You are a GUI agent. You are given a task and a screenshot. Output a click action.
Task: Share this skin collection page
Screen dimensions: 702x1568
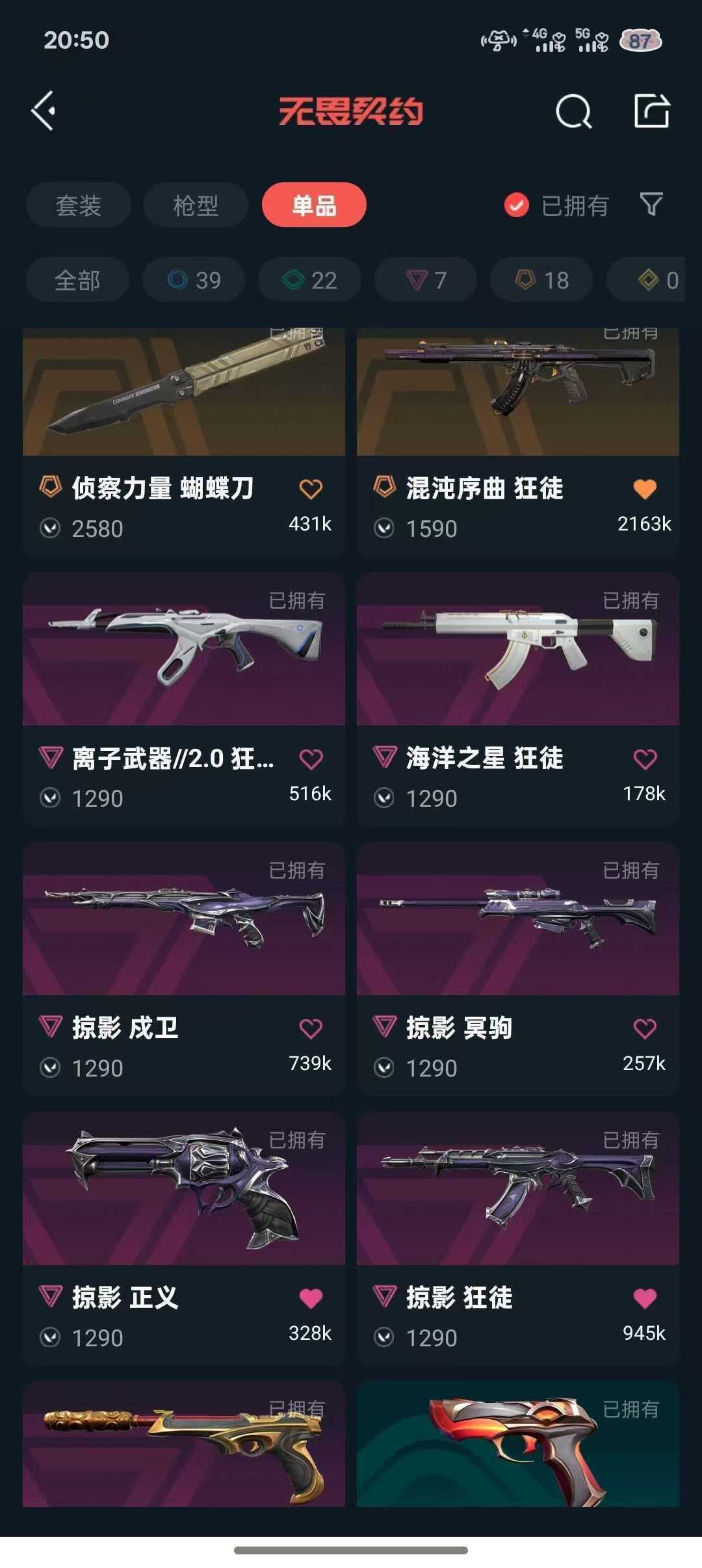coord(651,111)
